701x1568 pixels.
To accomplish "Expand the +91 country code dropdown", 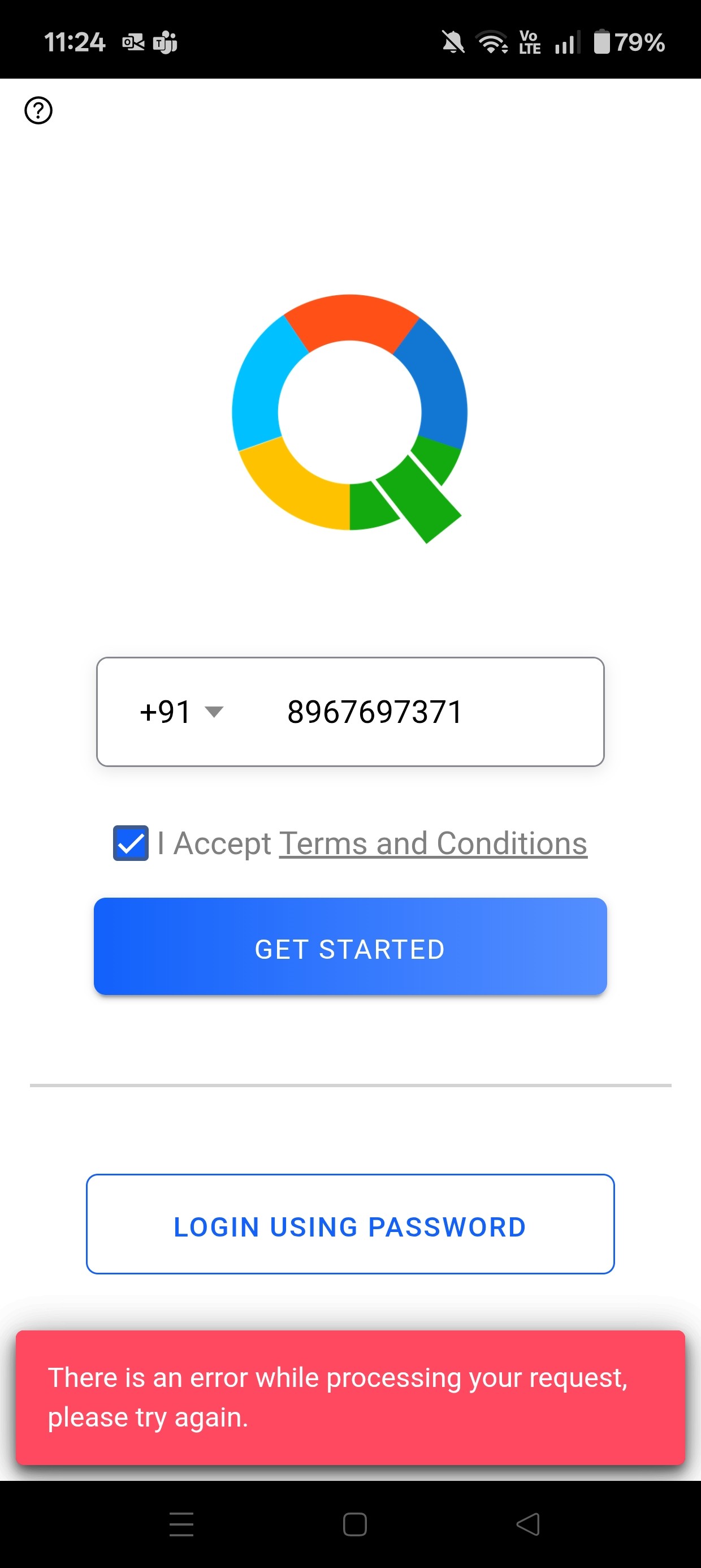I will point(181,712).
